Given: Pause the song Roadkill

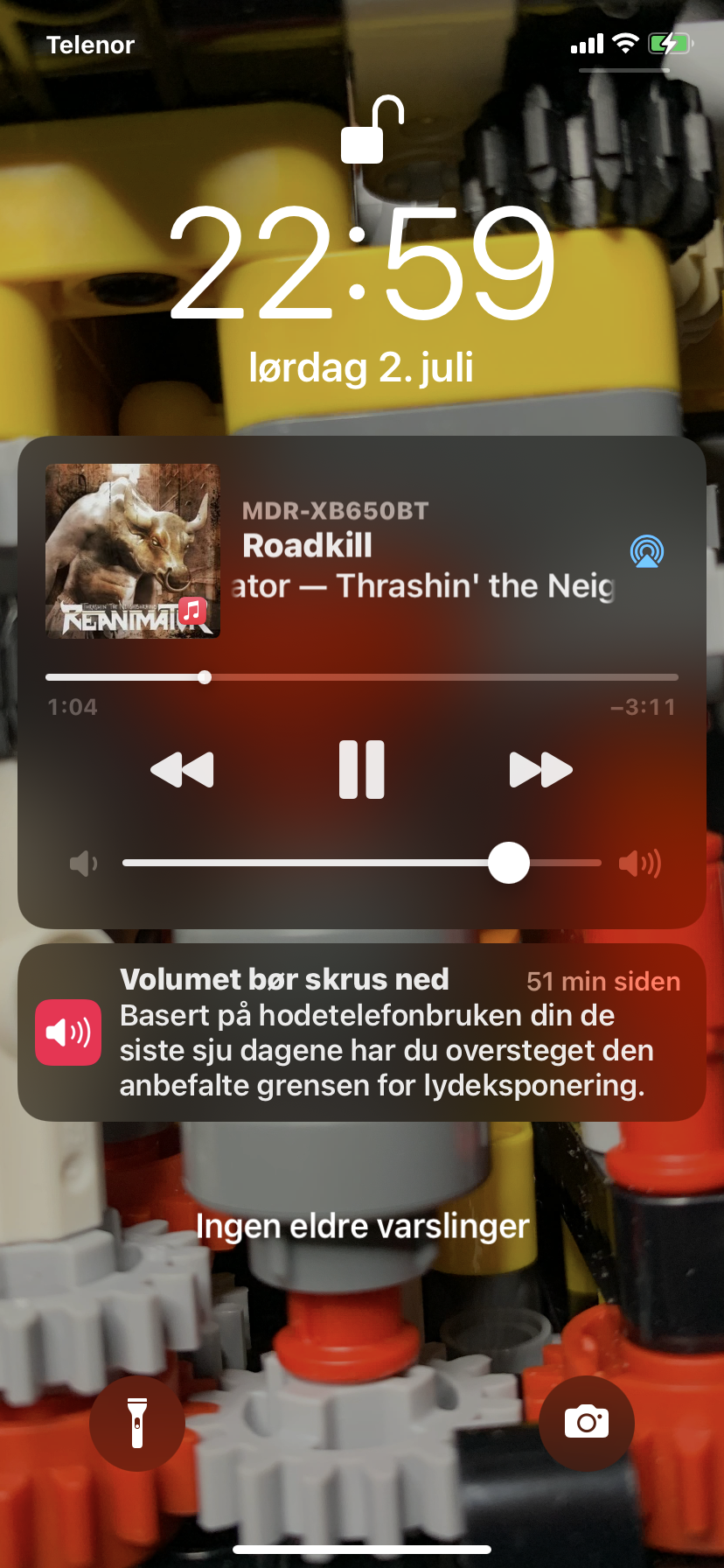Looking at the screenshot, I should pyautogui.click(x=362, y=770).
